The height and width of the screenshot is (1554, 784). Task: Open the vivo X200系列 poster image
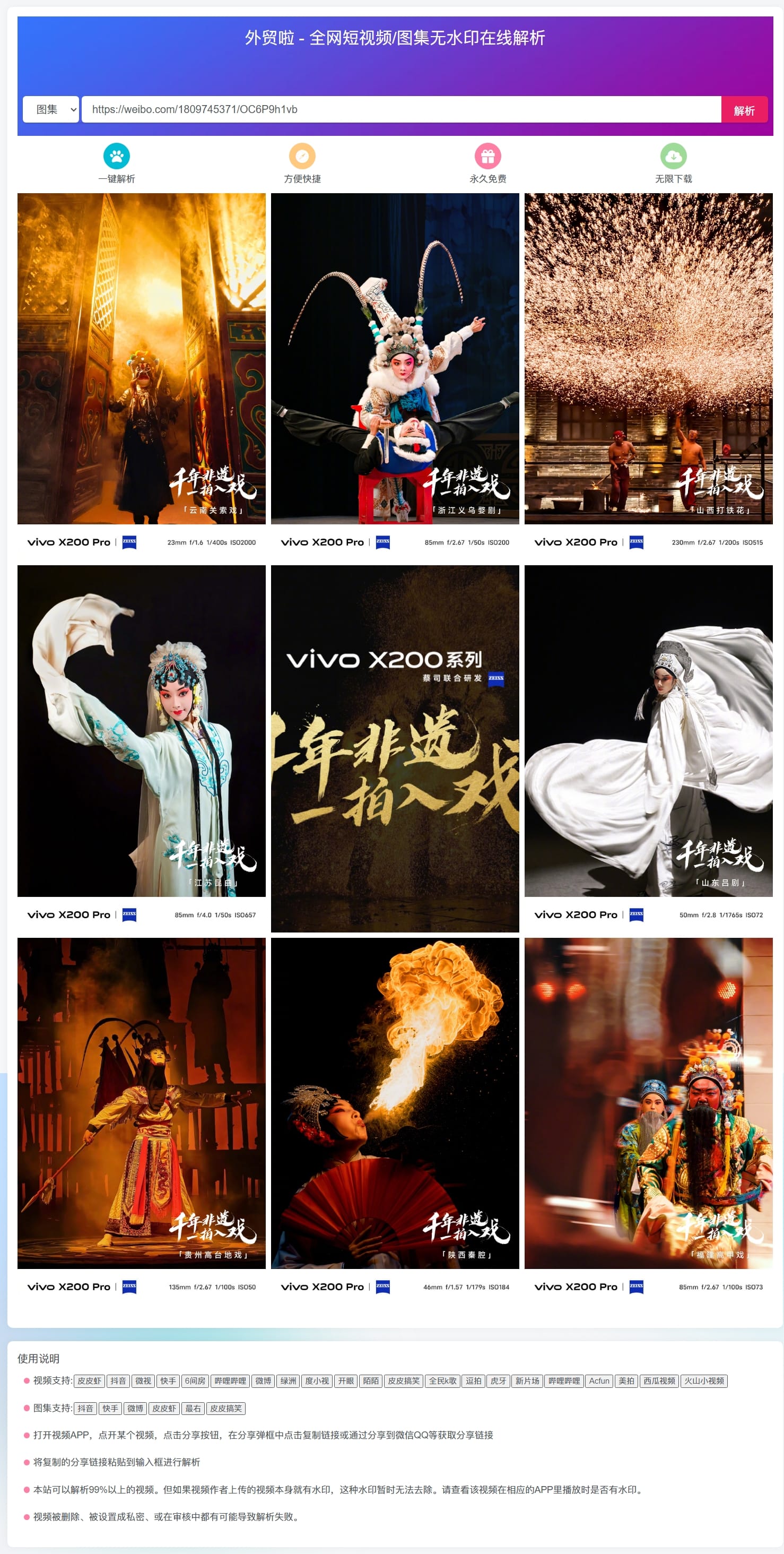tap(395, 748)
